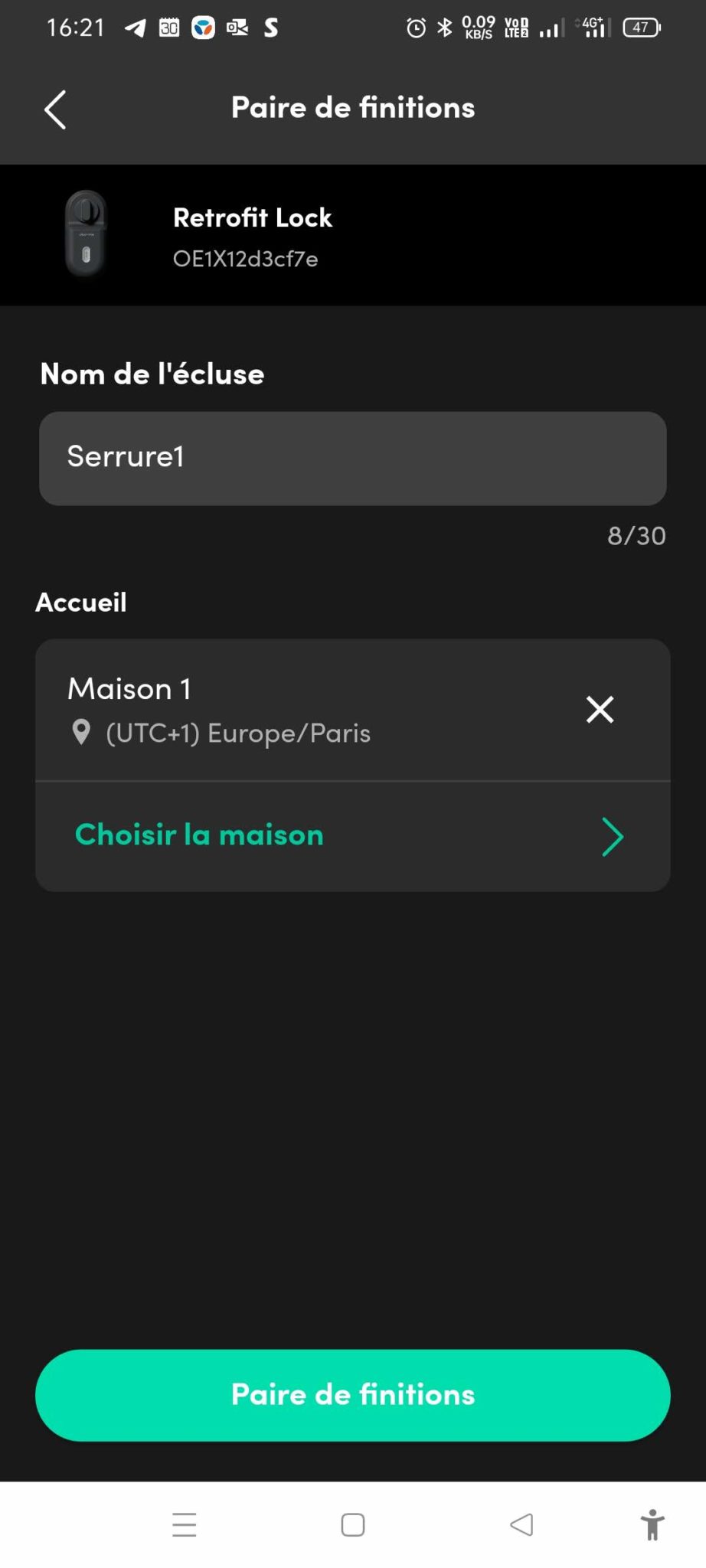Open recent apps from navigation bar
This screenshot has width=706, height=1568.
click(185, 1524)
